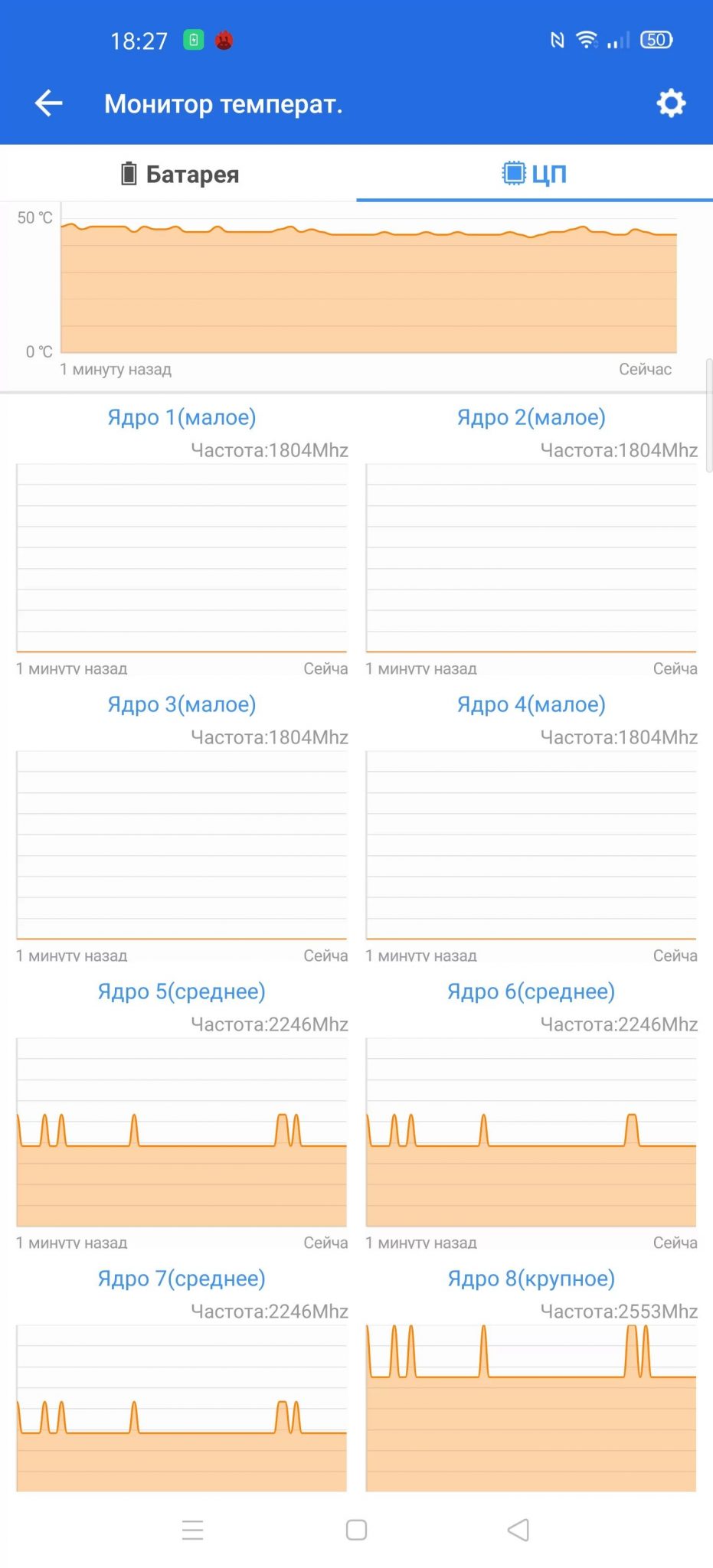713x1568 pixels.
Task: Switch to the Батарея tab
Action: point(179,174)
